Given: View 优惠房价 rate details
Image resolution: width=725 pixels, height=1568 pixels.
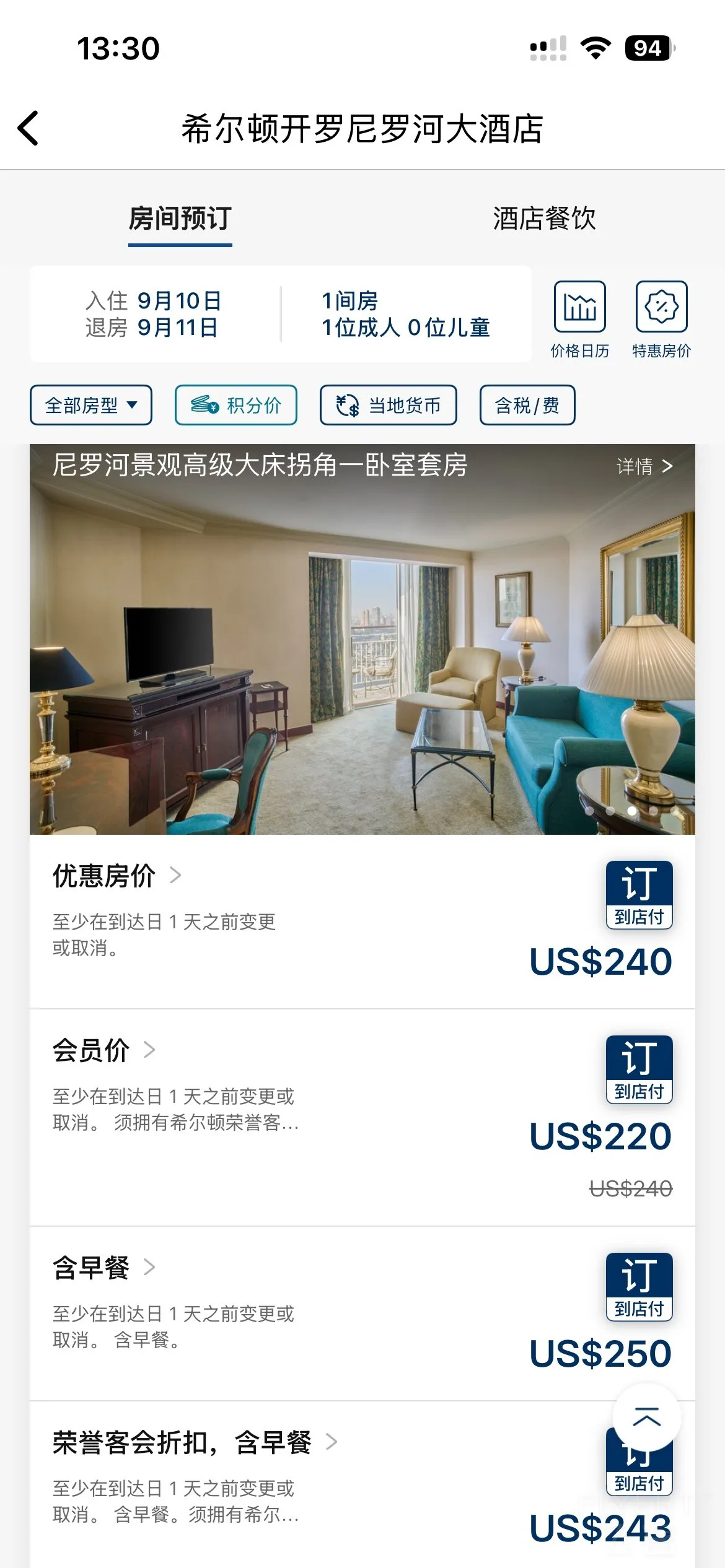Looking at the screenshot, I should pyautogui.click(x=116, y=876).
